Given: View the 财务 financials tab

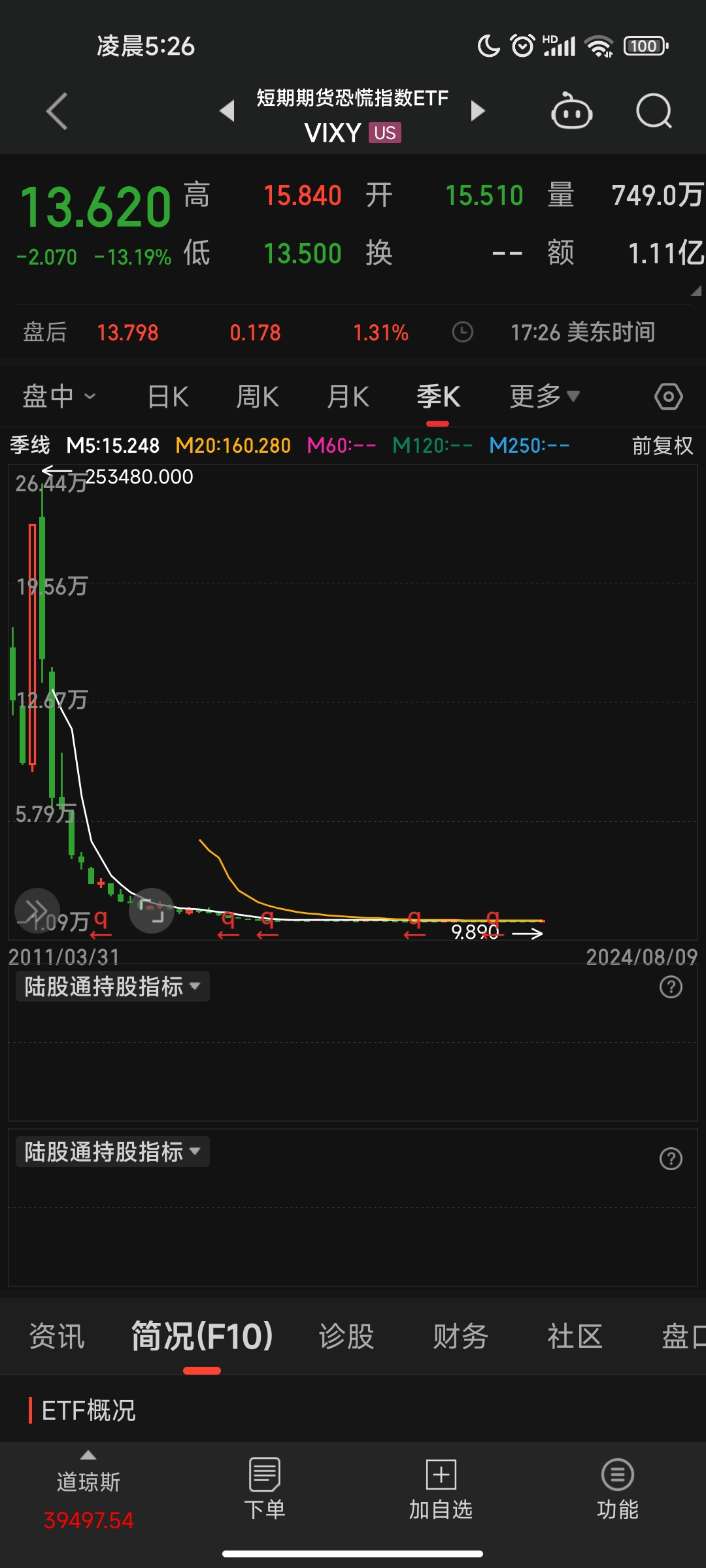Looking at the screenshot, I should click(x=461, y=1336).
